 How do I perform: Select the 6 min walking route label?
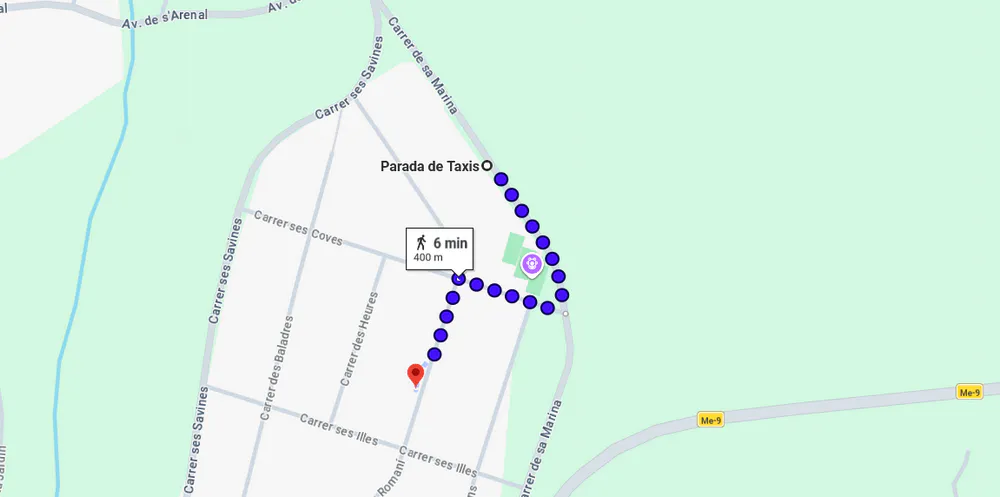[438, 248]
